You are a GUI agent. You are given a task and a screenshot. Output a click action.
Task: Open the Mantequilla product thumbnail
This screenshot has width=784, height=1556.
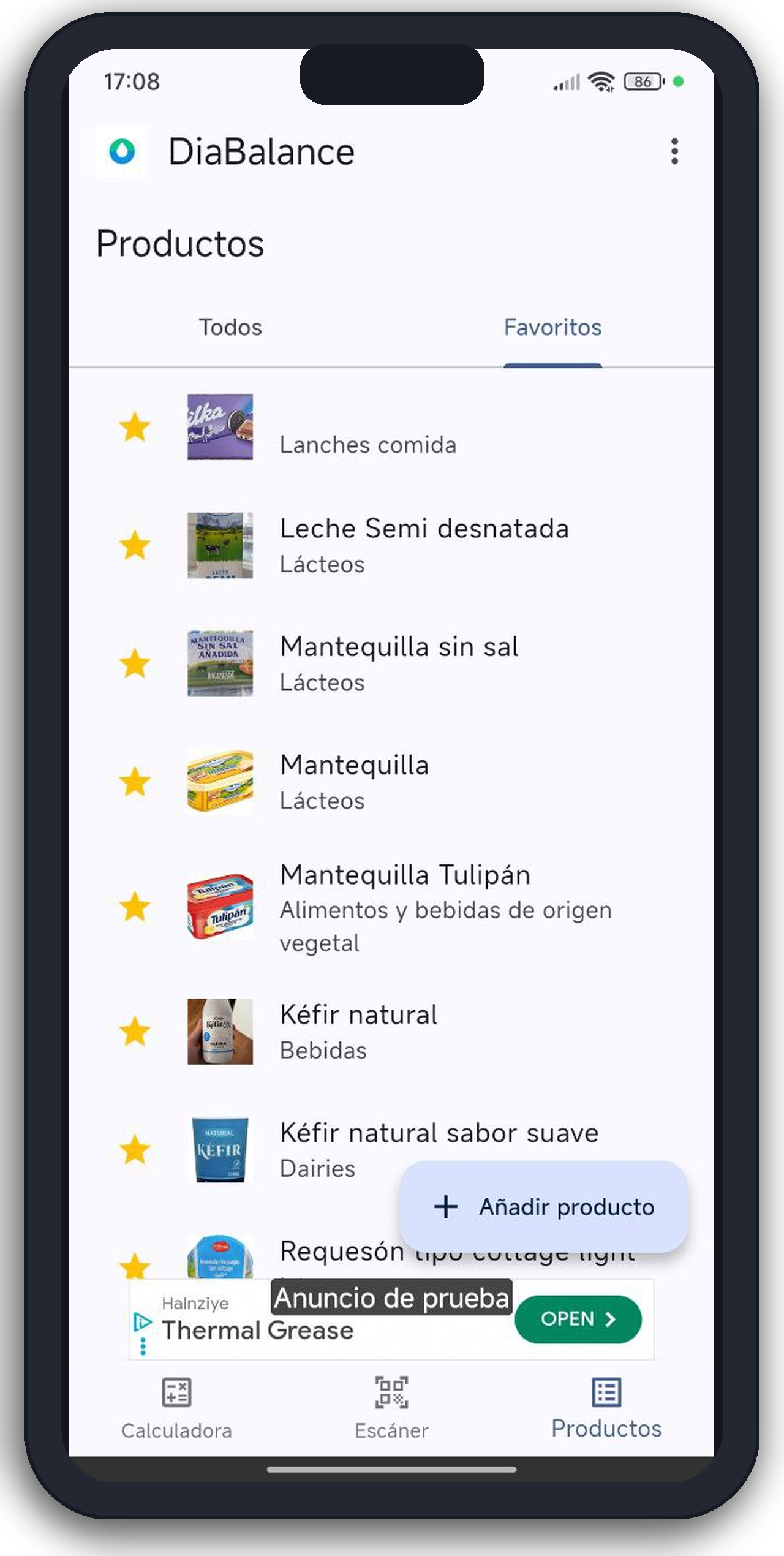[x=219, y=780]
